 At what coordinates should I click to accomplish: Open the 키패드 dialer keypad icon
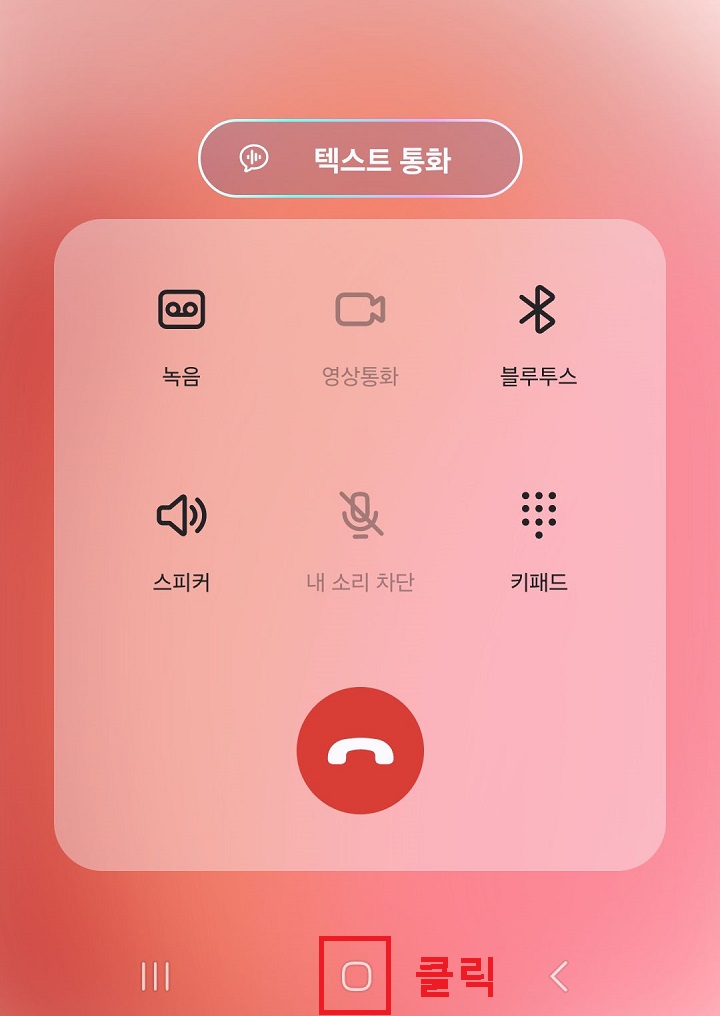tap(540, 516)
